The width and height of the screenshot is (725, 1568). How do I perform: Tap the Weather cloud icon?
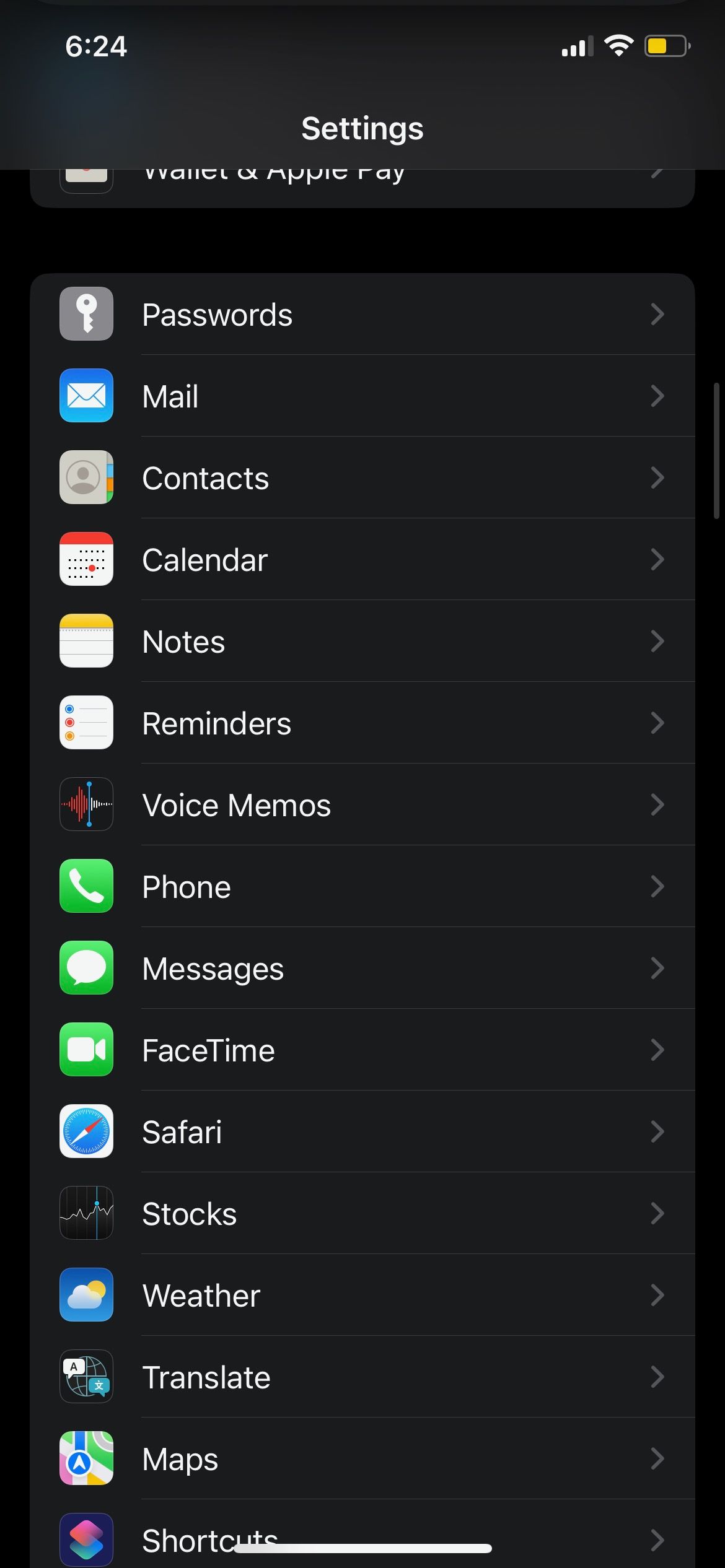point(86,1295)
